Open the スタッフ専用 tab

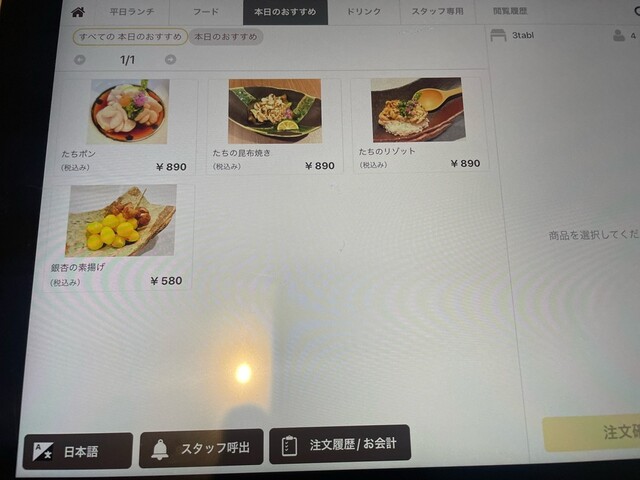pyautogui.click(x=435, y=12)
